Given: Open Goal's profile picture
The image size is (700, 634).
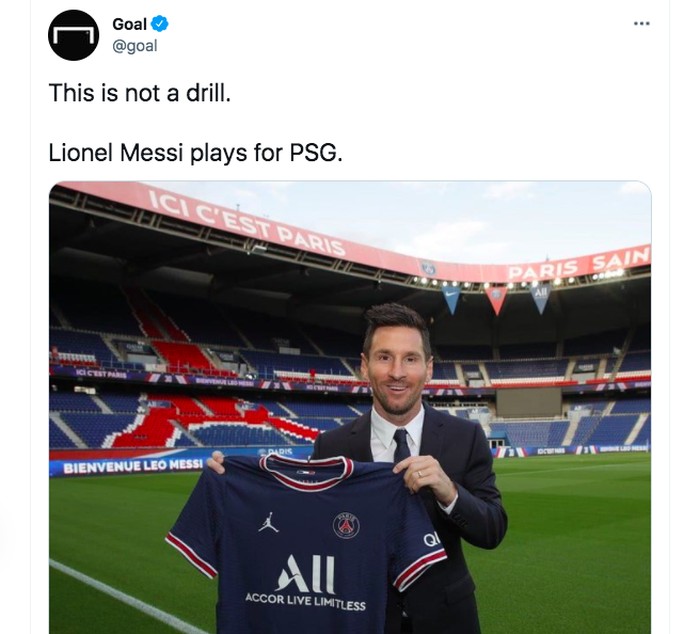Looking at the screenshot, I should point(74,35).
